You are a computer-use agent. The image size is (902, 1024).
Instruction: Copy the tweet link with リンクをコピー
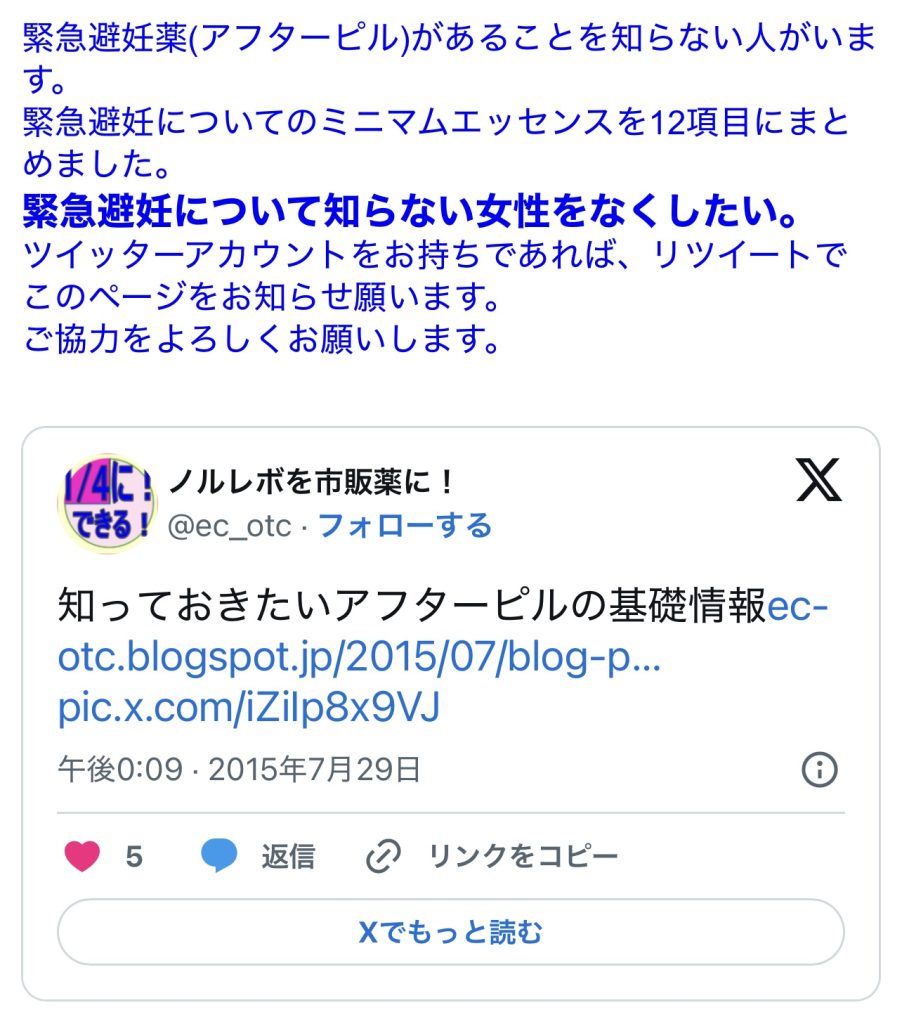[x=492, y=856]
